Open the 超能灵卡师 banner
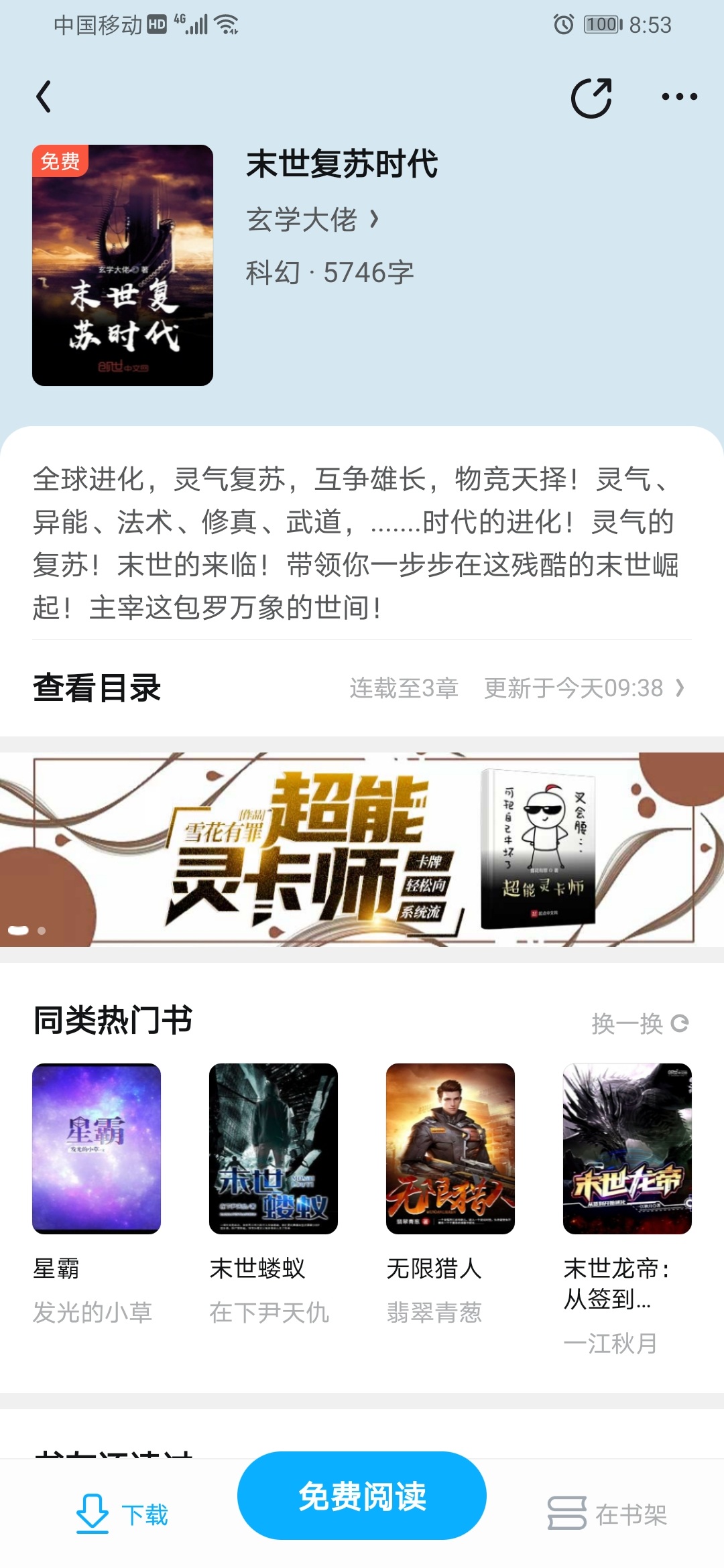Viewport: 724px width, 1568px height. (x=362, y=849)
